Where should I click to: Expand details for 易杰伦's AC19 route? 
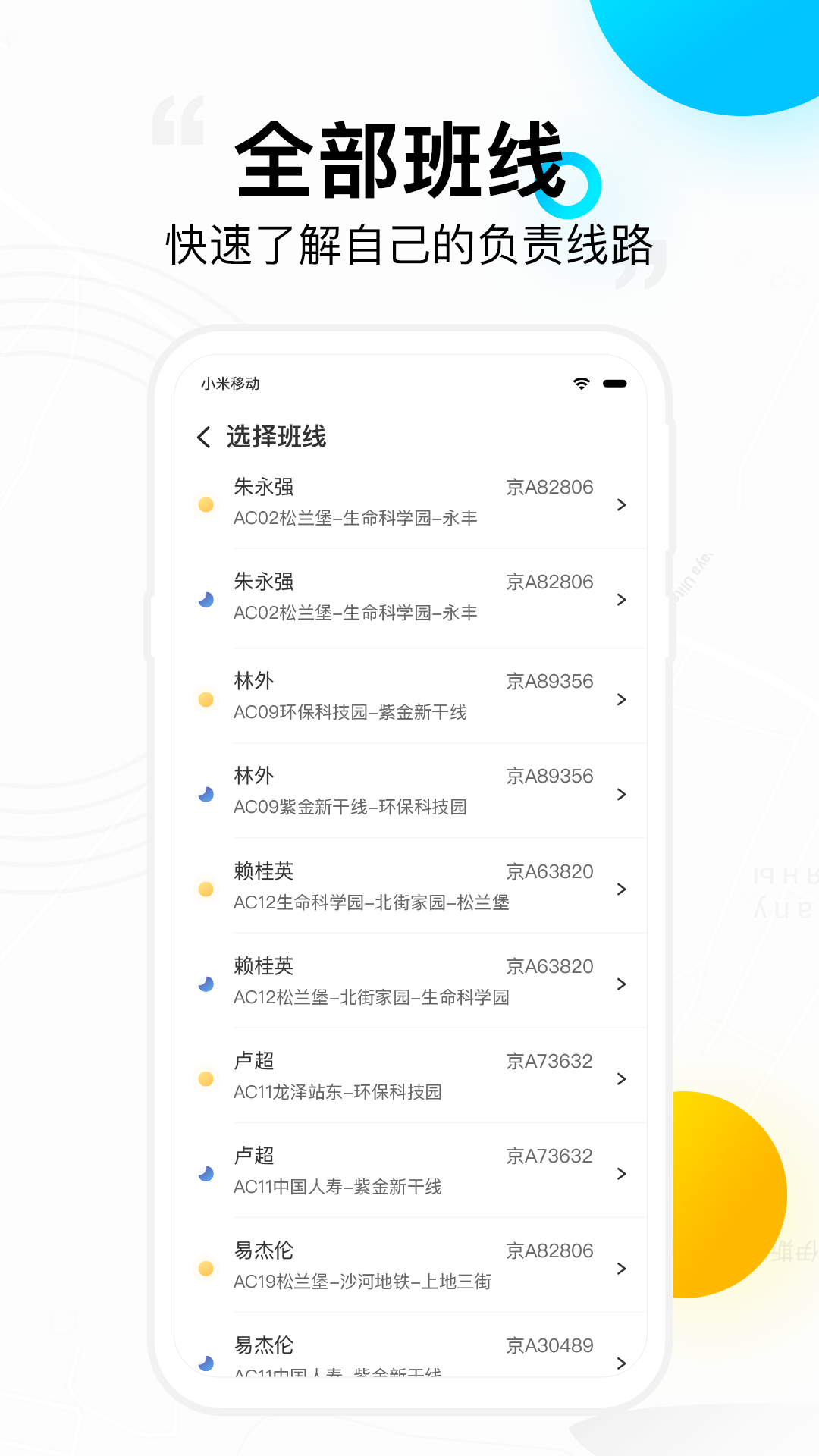[x=622, y=1267]
